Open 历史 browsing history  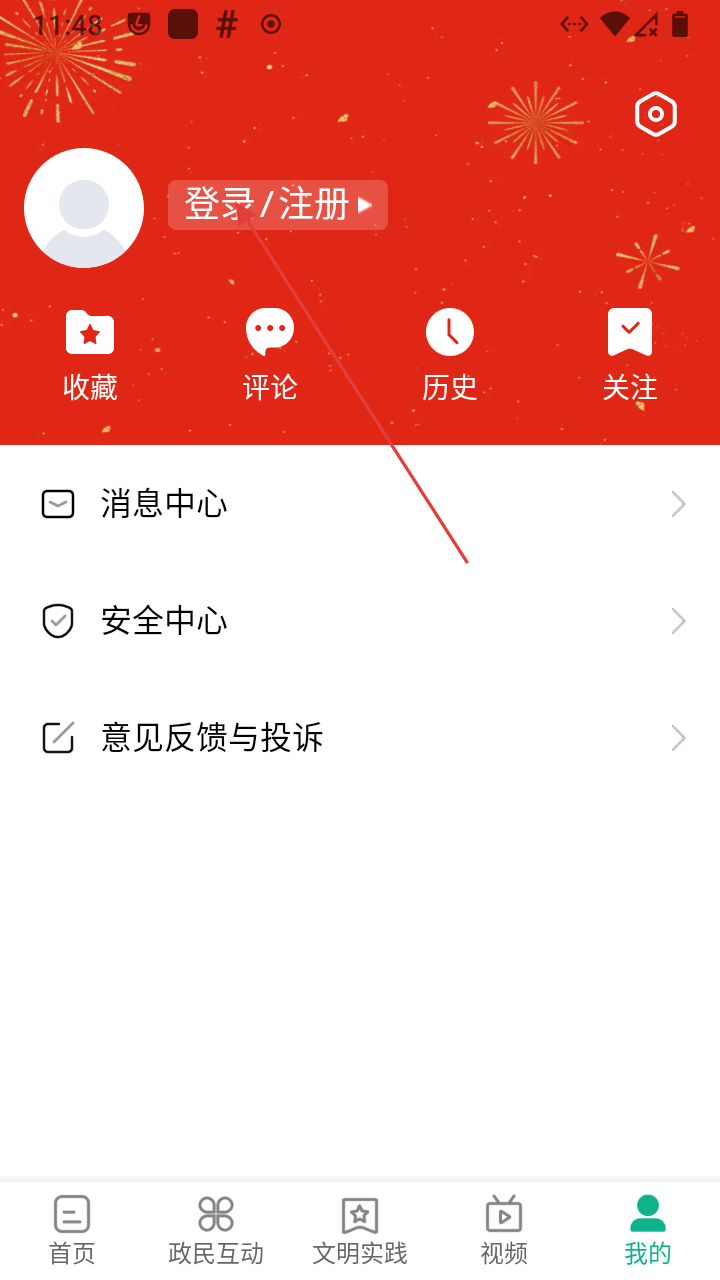450,354
